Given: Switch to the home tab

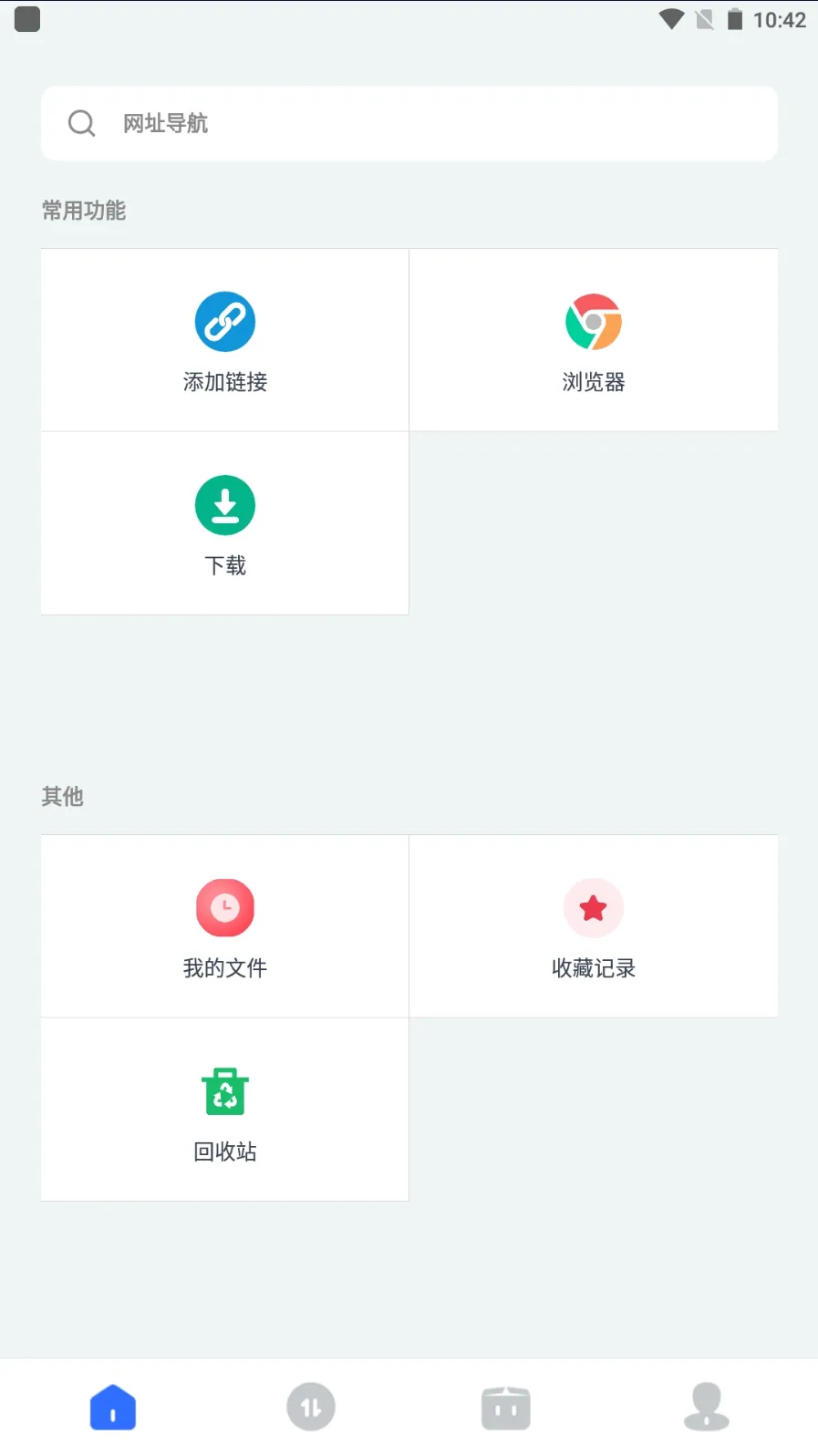Looking at the screenshot, I should click(113, 1407).
